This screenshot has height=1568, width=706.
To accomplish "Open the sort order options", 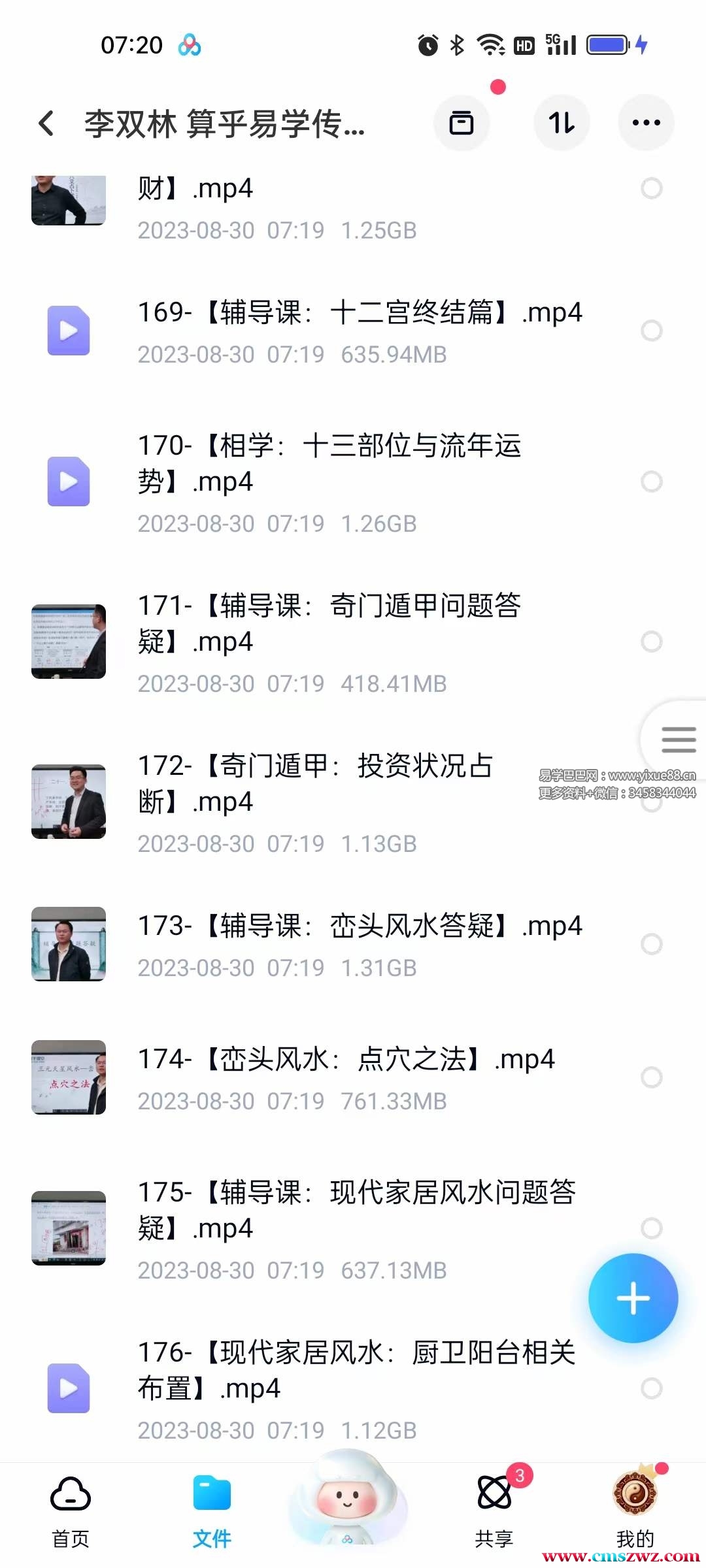I will tap(562, 123).
